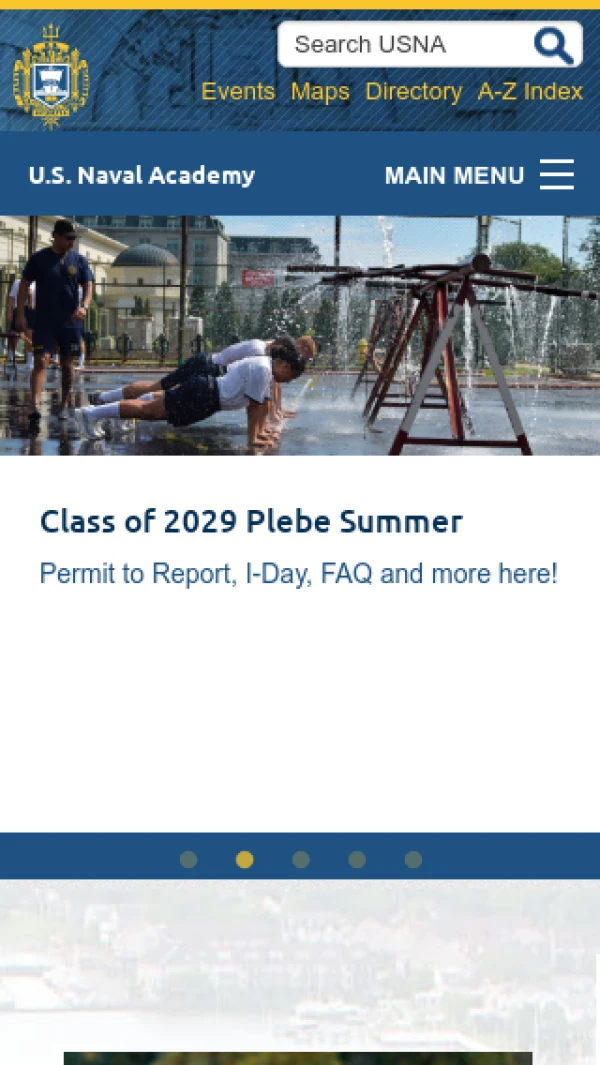The width and height of the screenshot is (600, 1065).
Task: Open the Plebe Summer push-up photo slide
Action: click(300, 335)
